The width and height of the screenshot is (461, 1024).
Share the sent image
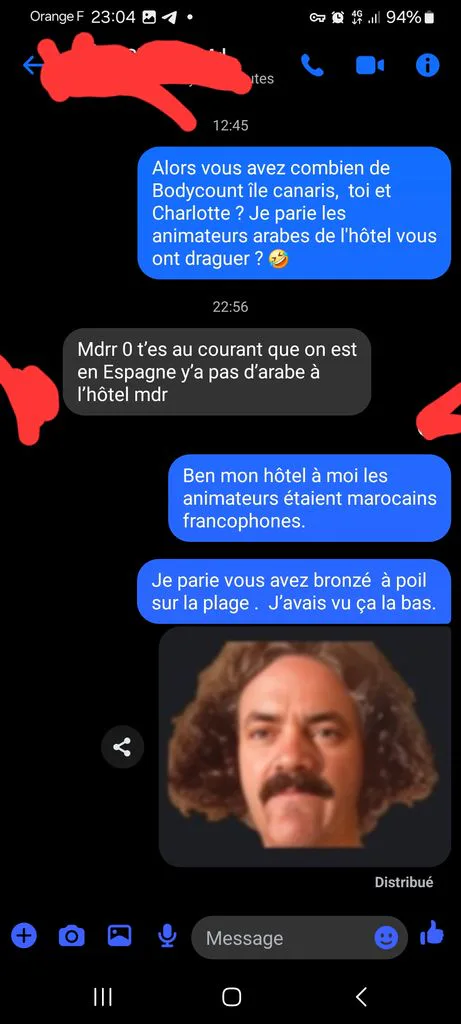pos(122,746)
